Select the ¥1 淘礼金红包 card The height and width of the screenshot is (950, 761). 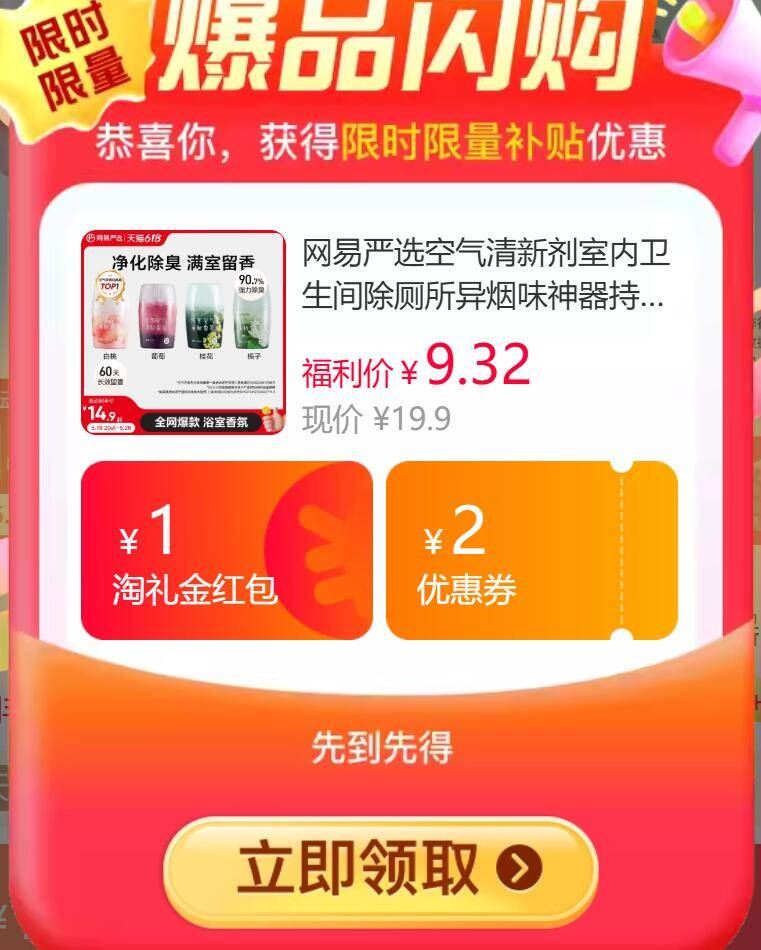pyautogui.click(x=226, y=550)
